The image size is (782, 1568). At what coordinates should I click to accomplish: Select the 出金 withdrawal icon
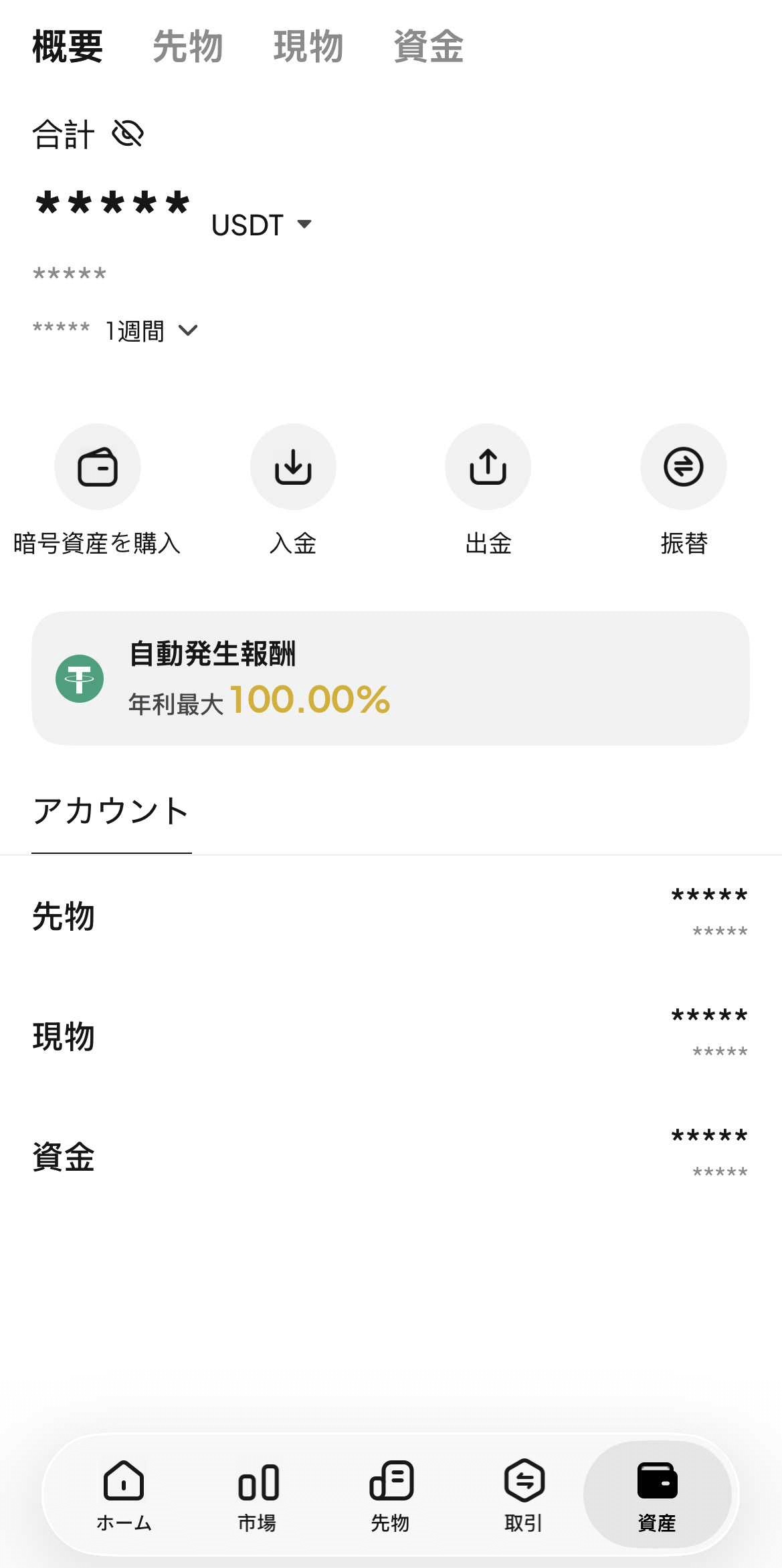tap(488, 467)
